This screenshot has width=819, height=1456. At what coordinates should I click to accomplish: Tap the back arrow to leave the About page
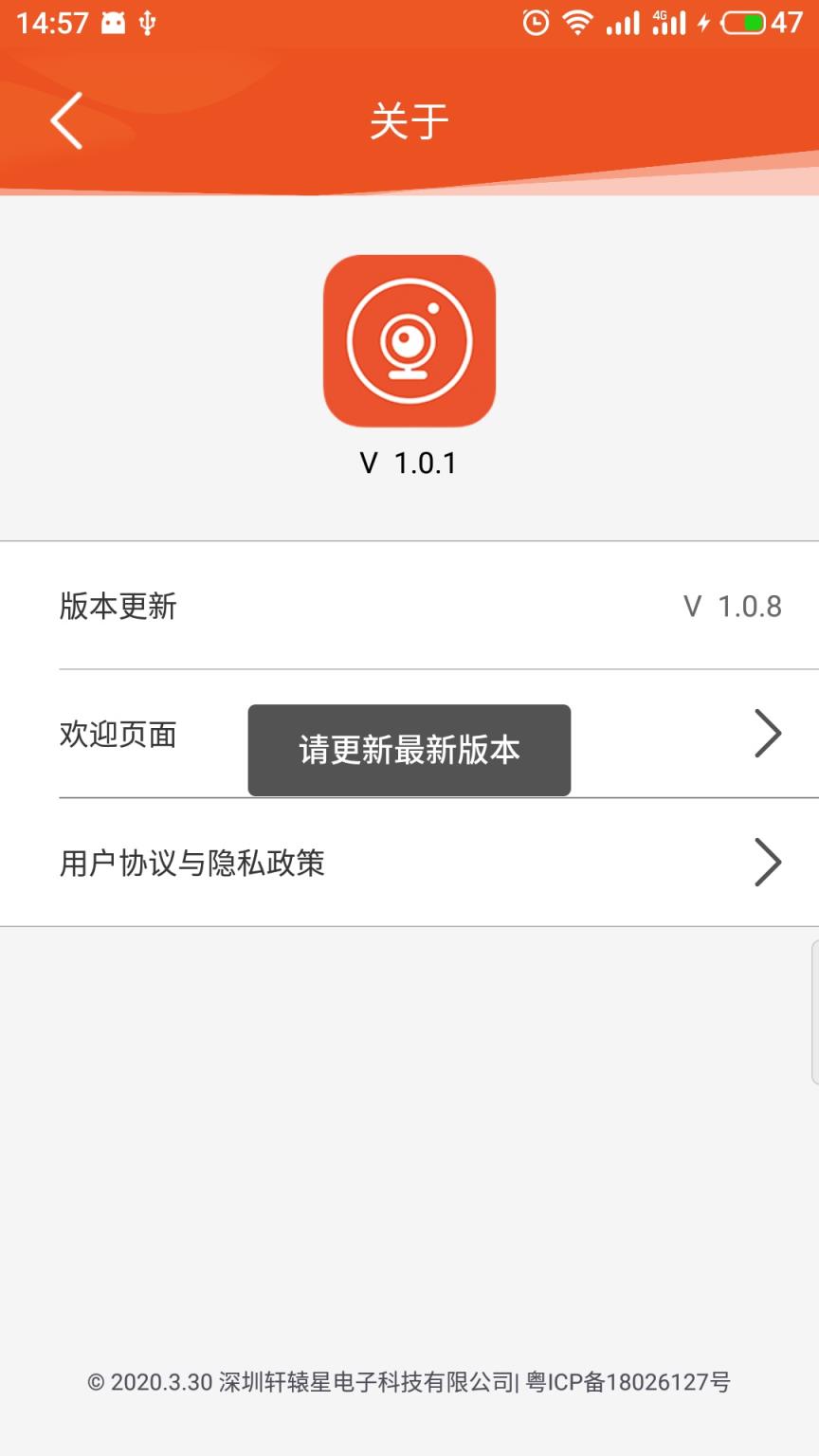[x=64, y=121]
